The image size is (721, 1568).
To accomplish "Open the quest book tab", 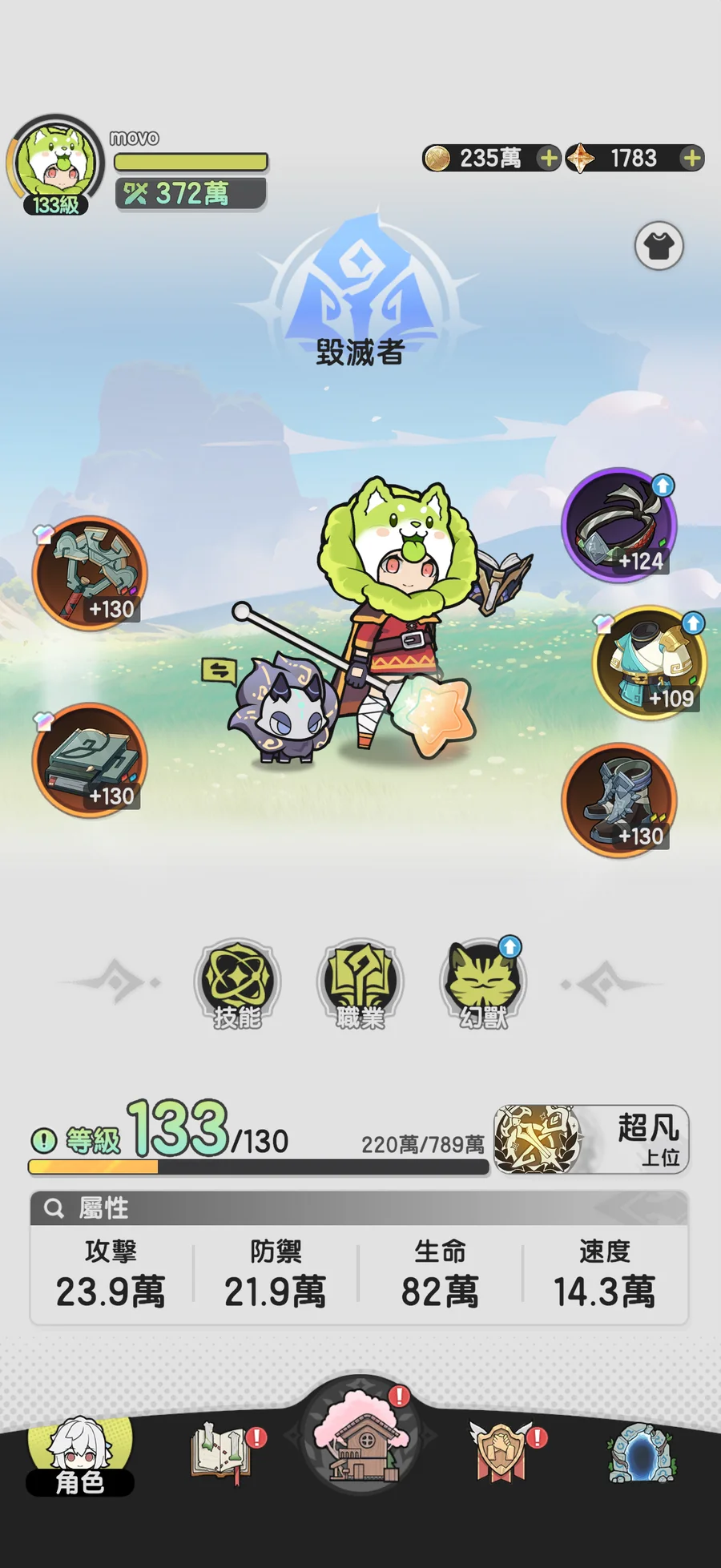I will pyautogui.click(x=221, y=1453).
